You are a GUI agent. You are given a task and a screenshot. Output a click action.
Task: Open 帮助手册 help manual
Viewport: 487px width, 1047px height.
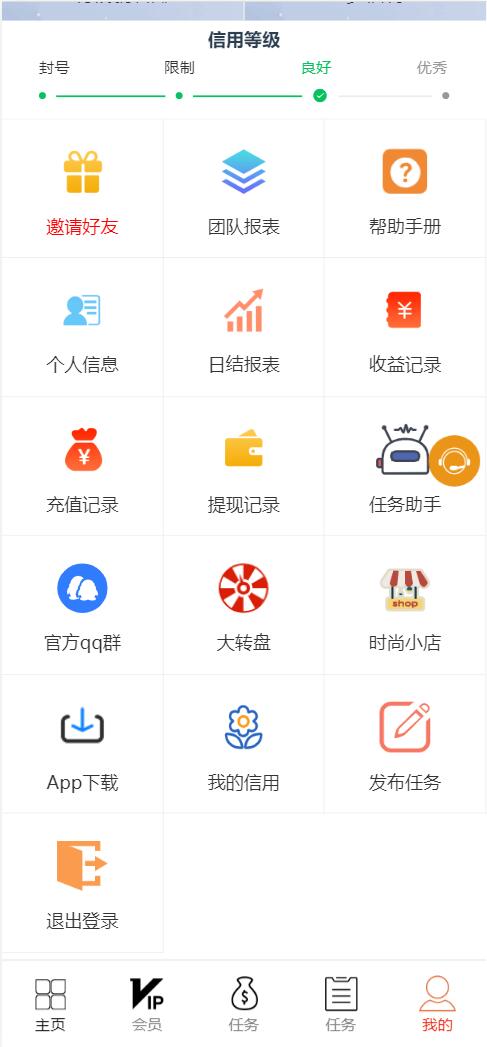coord(405,189)
